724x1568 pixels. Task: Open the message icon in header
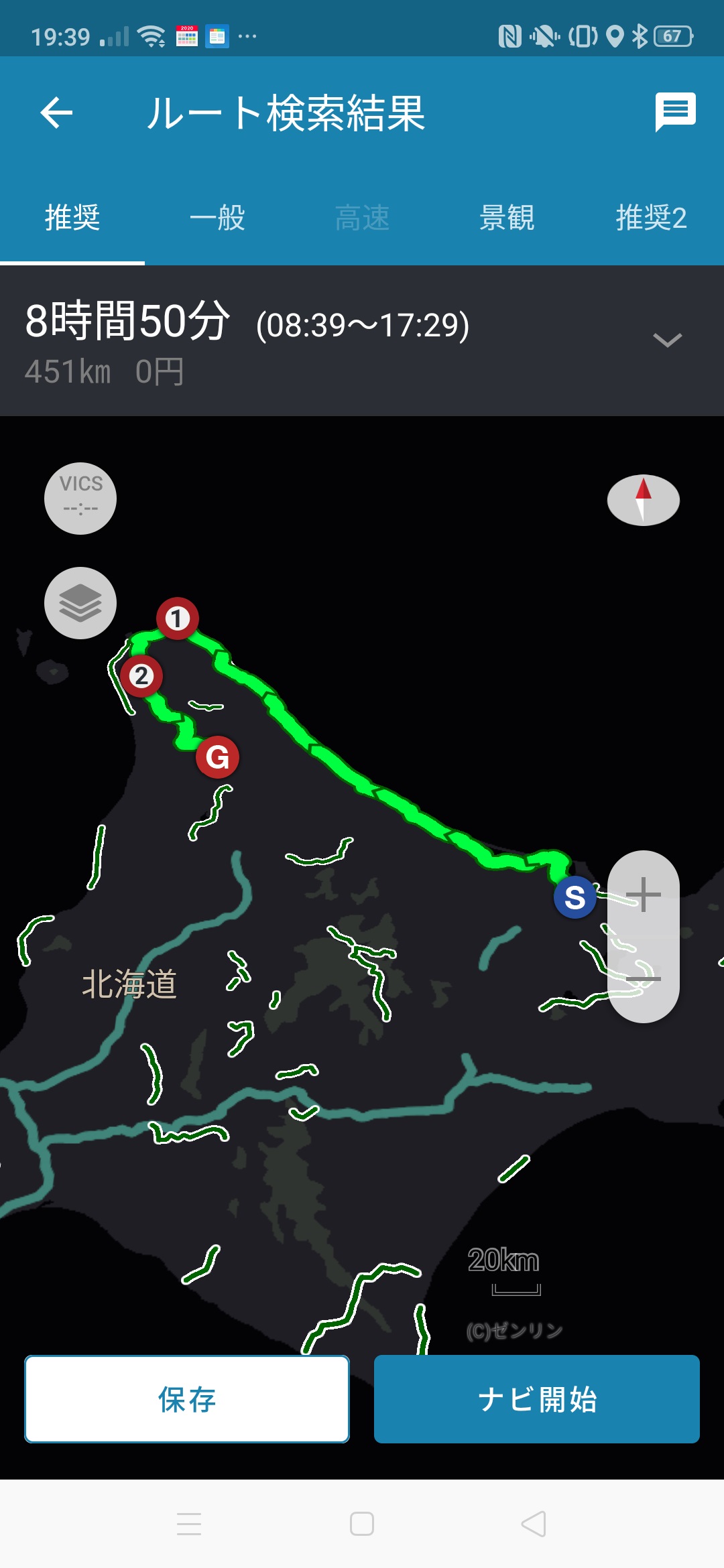tap(675, 111)
